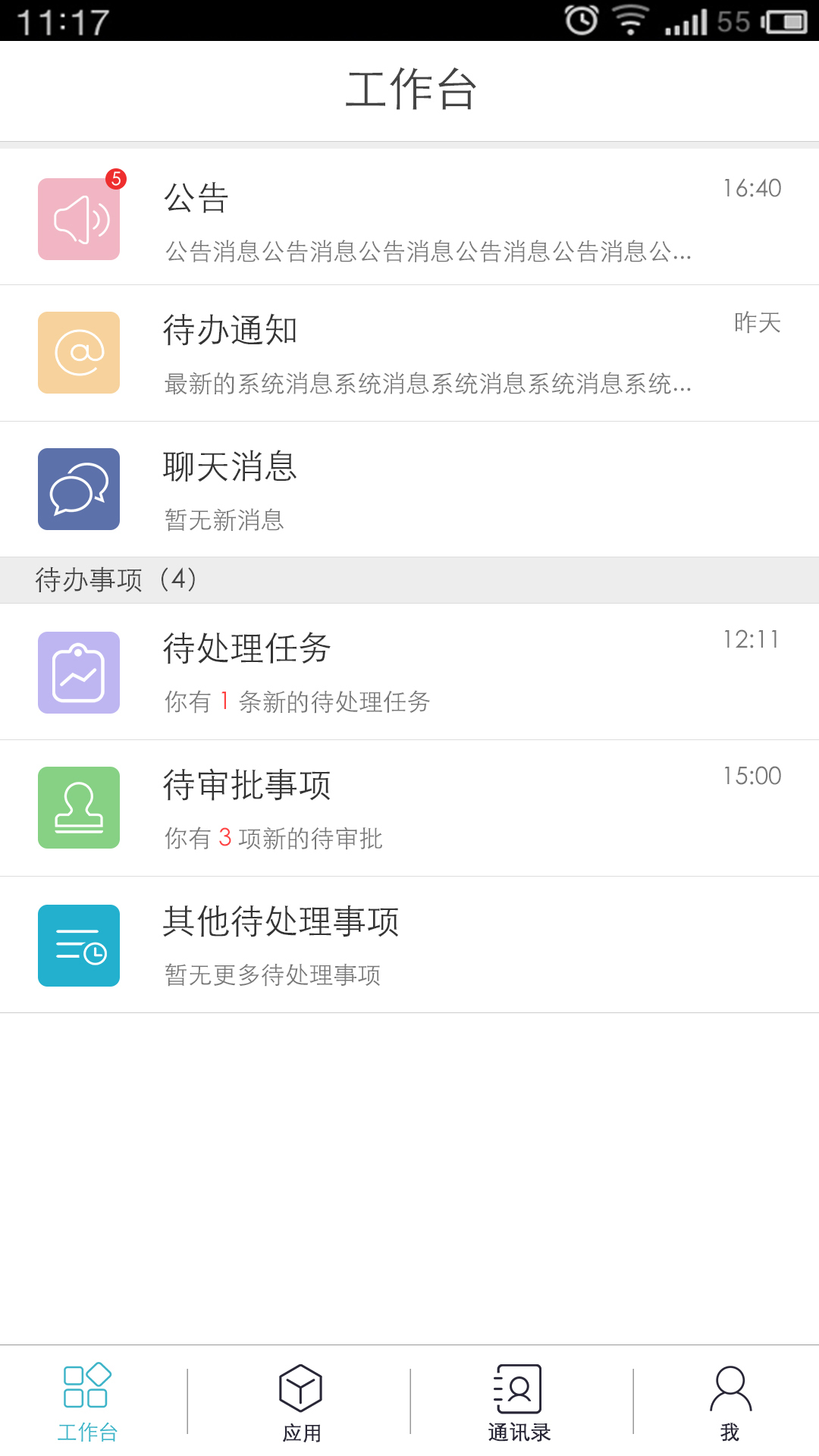Open 聊天消息 chat messages
Image resolution: width=819 pixels, height=1456 pixels.
click(x=409, y=490)
